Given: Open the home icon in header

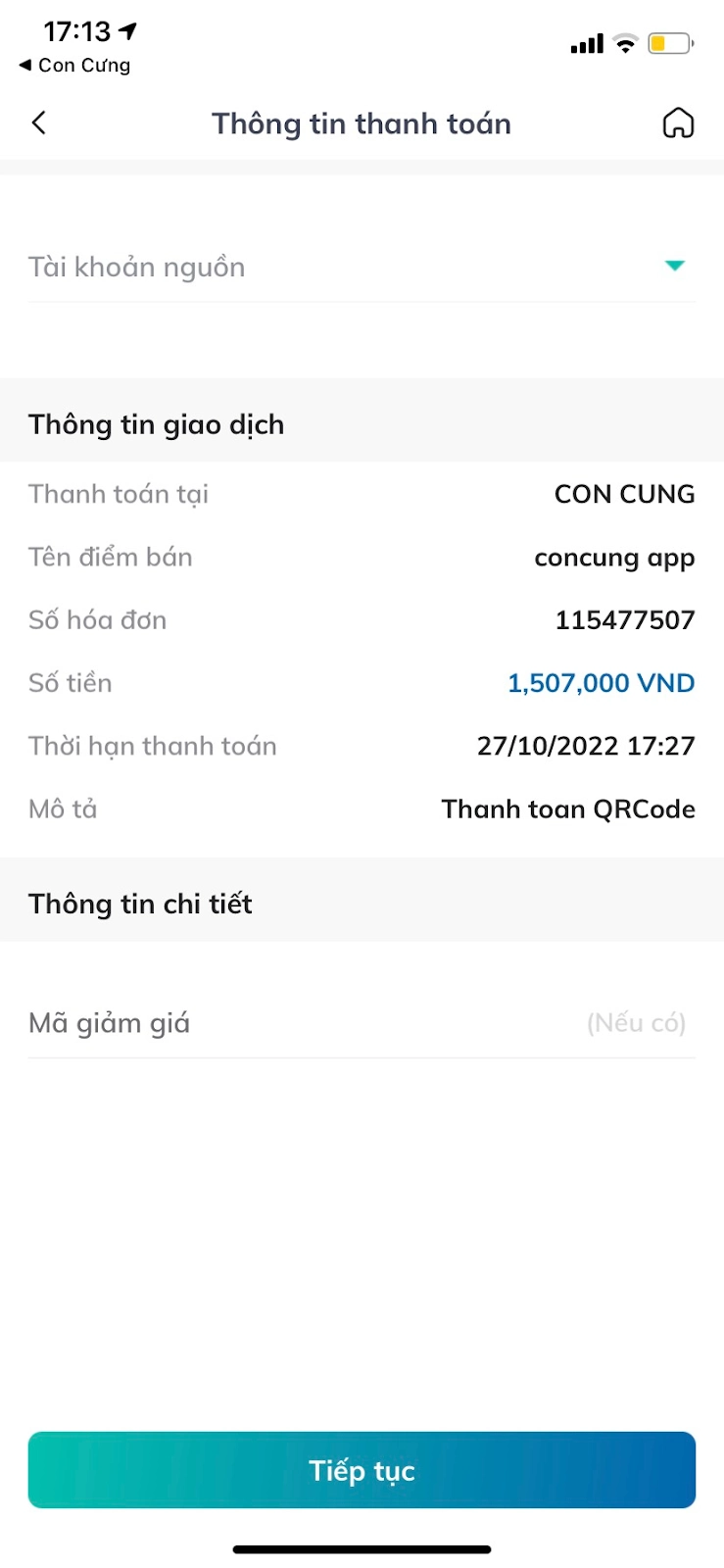Looking at the screenshot, I should 678,123.
